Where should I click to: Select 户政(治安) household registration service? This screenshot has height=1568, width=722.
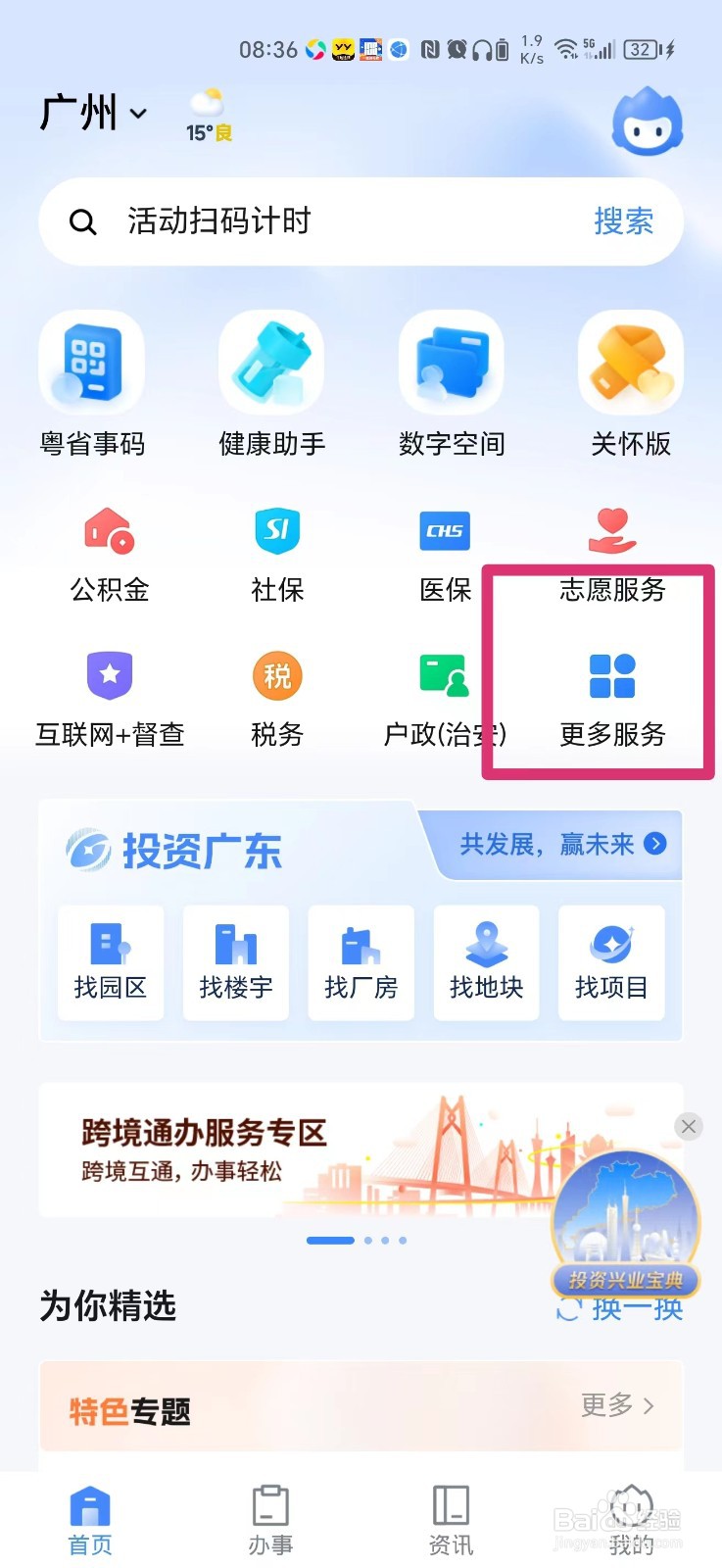(x=444, y=698)
